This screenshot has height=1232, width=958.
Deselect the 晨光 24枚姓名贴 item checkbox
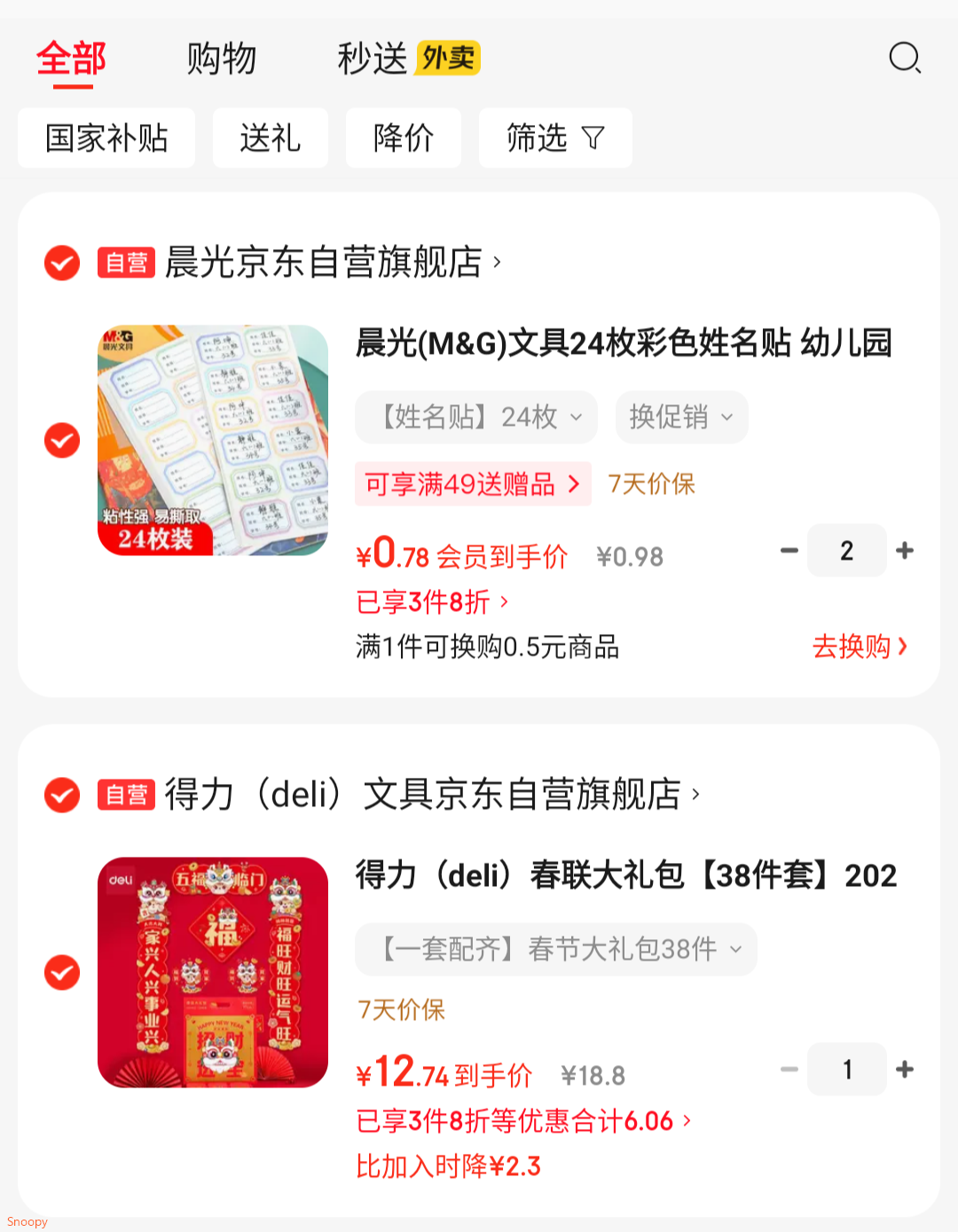coord(62,440)
